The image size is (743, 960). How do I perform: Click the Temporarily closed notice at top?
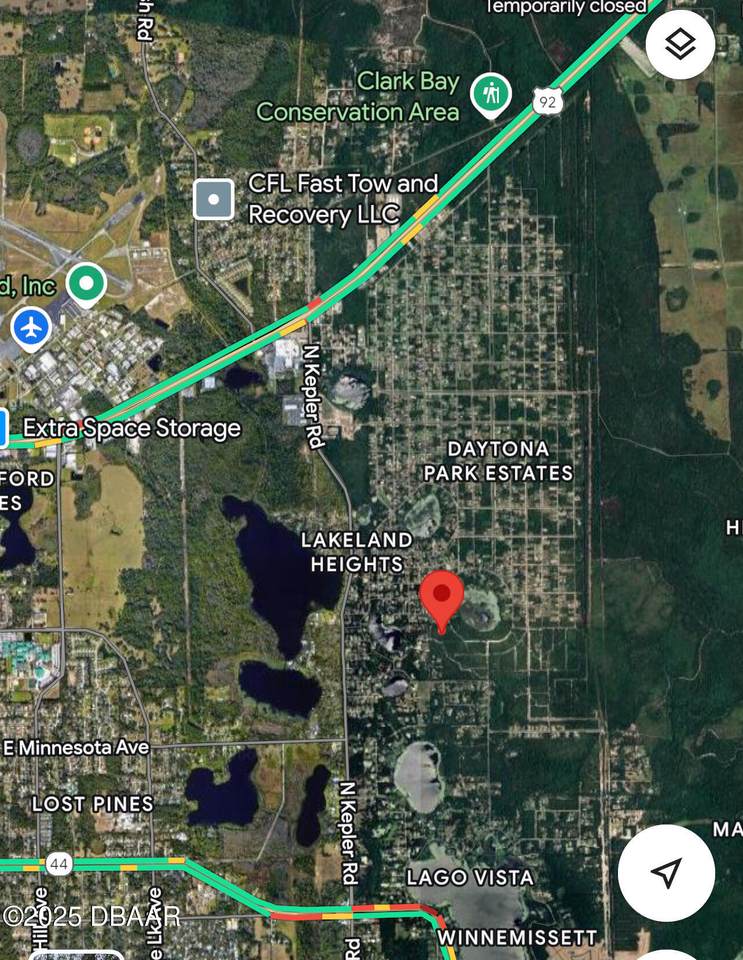click(563, 7)
